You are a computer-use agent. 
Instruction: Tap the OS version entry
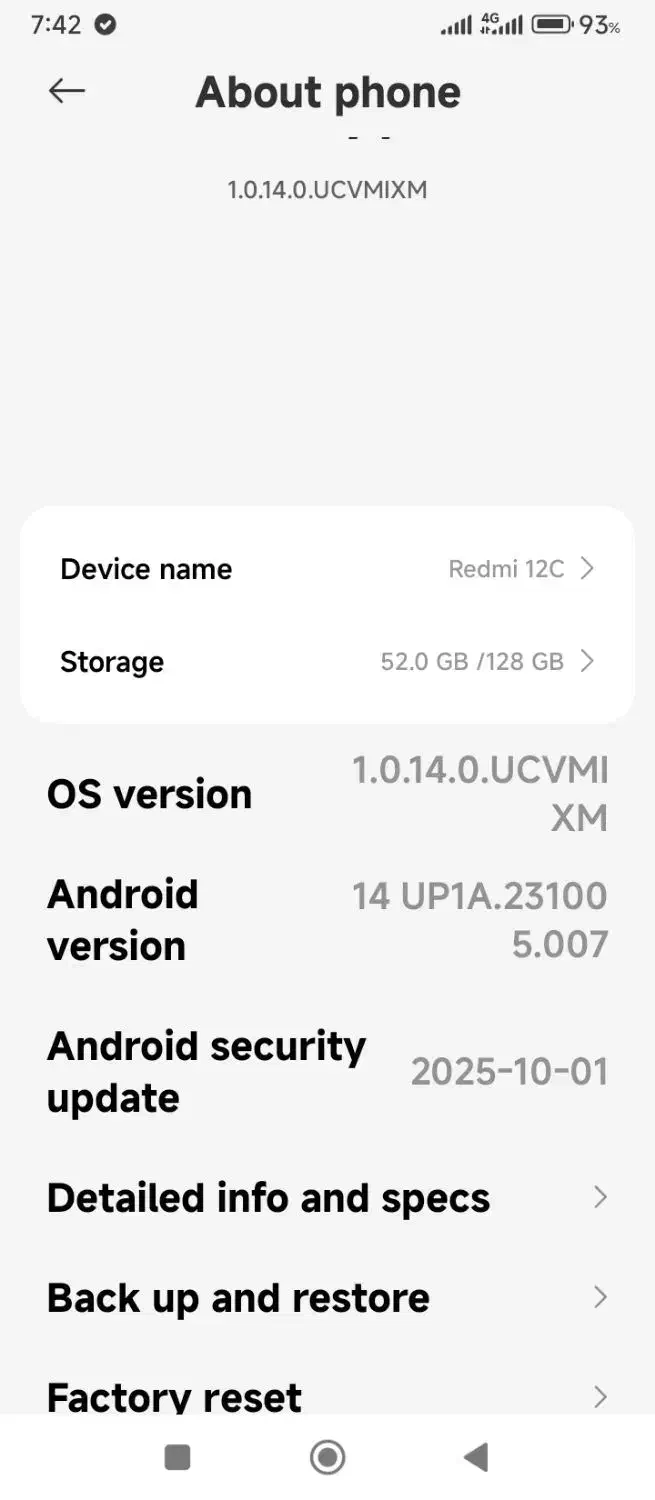(327, 794)
